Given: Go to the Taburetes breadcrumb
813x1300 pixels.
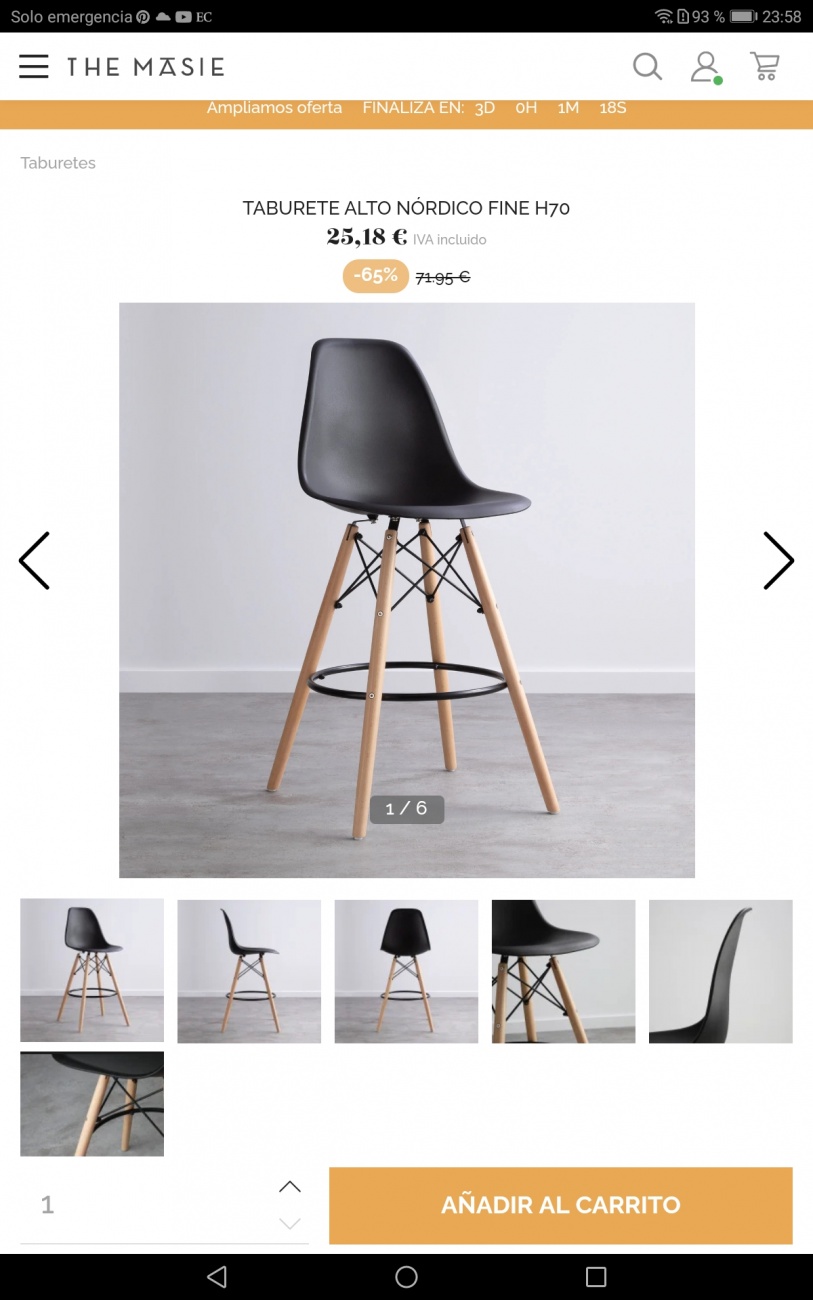Looking at the screenshot, I should pos(58,163).
